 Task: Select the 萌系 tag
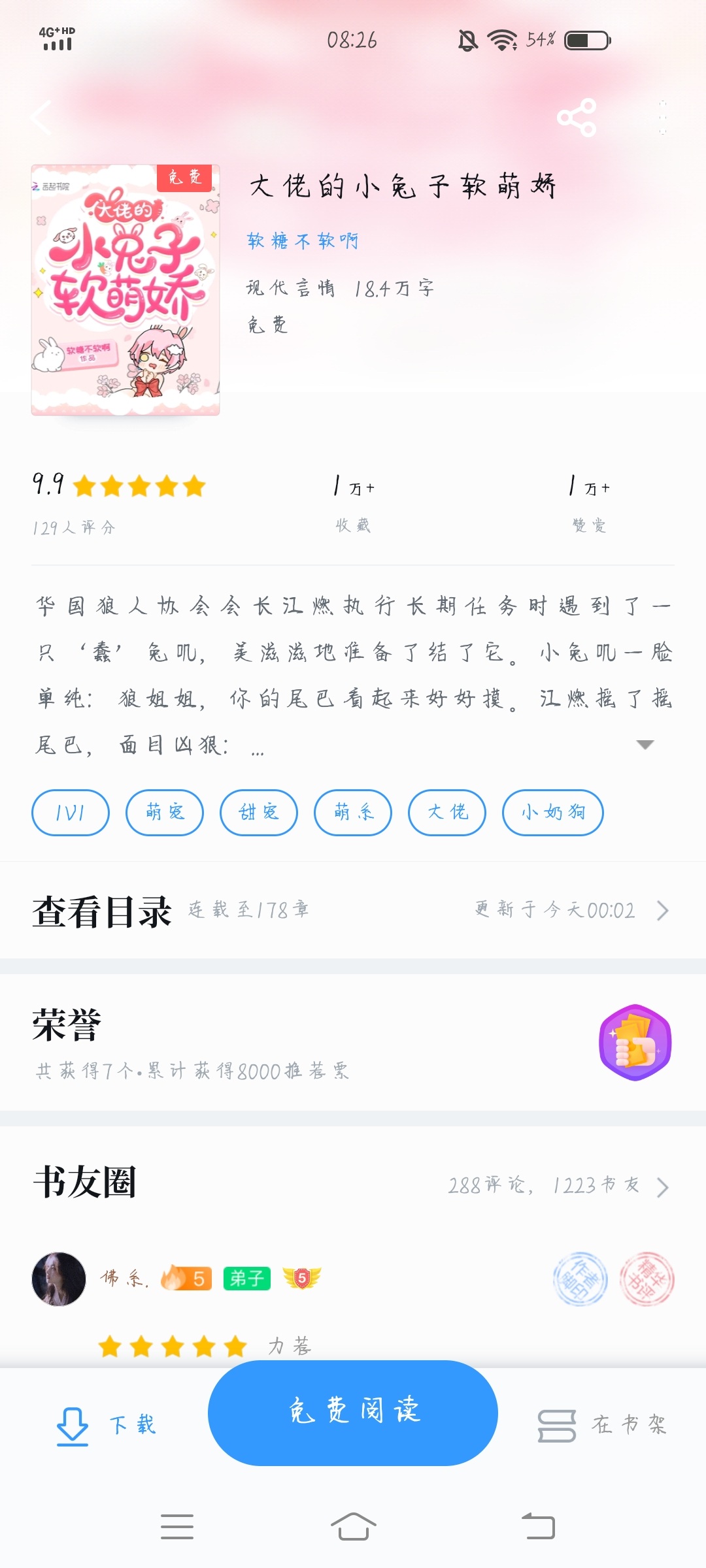tap(353, 813)
